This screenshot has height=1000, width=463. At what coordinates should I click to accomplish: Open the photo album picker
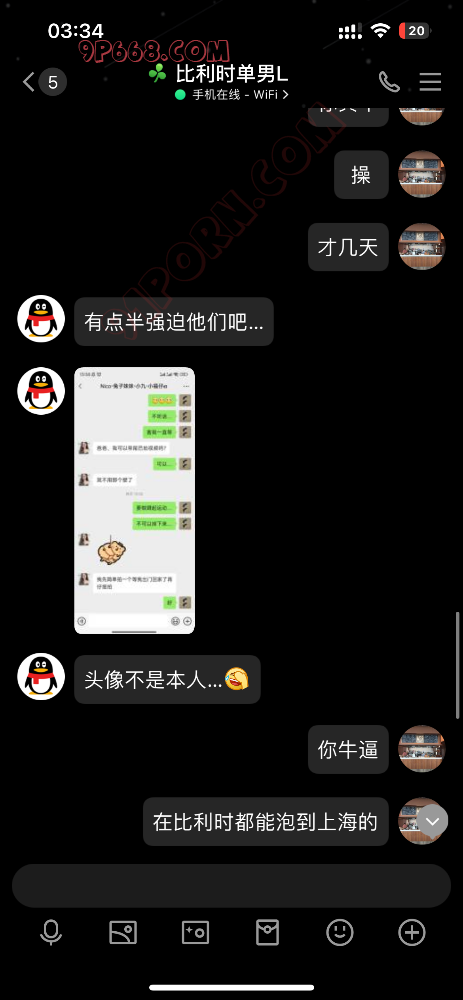123,932
